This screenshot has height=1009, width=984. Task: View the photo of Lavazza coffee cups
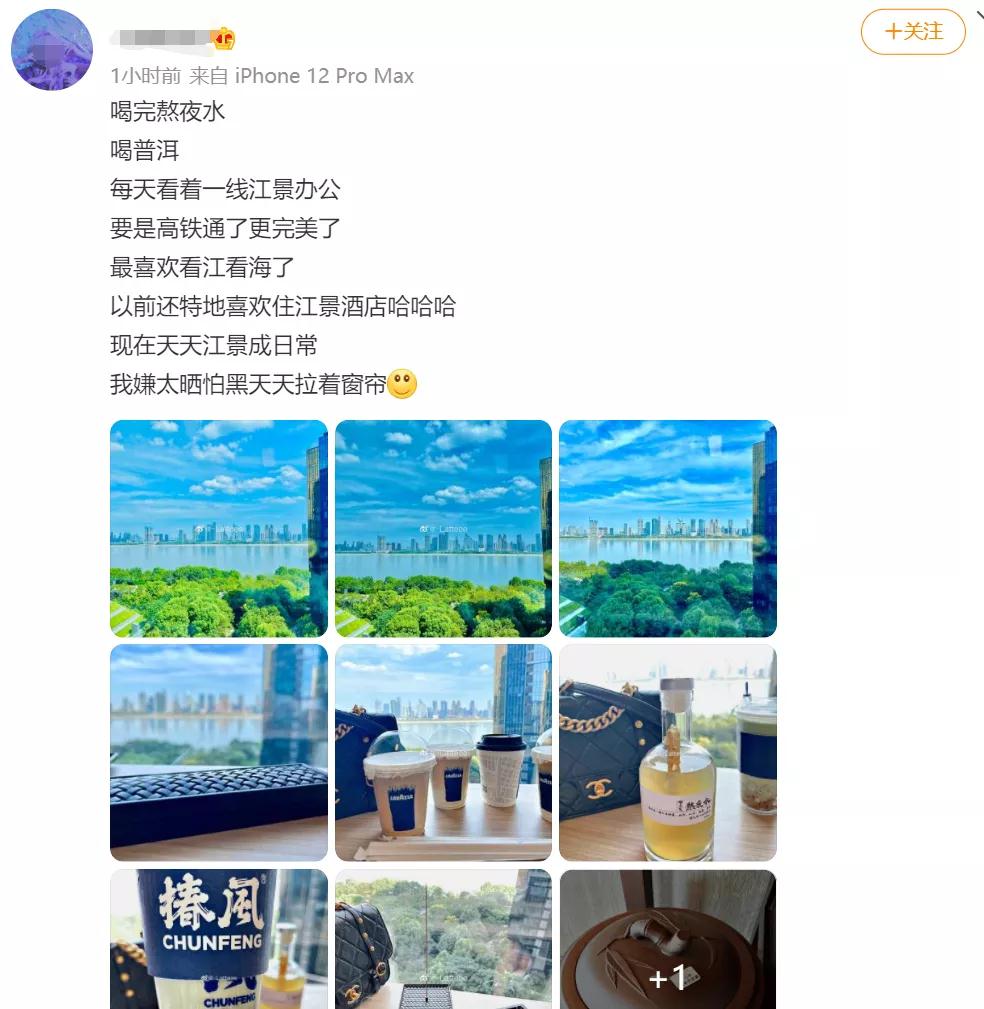443,752
